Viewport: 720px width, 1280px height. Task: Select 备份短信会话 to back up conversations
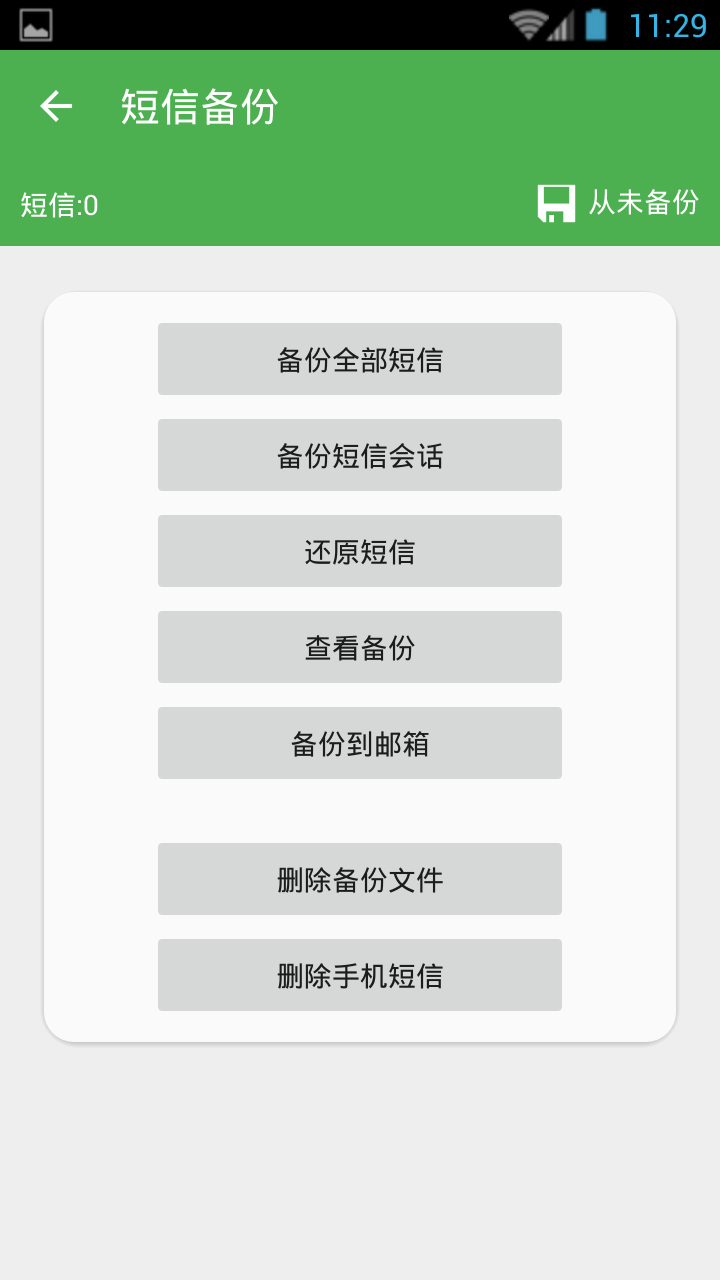tap(359, 454)
